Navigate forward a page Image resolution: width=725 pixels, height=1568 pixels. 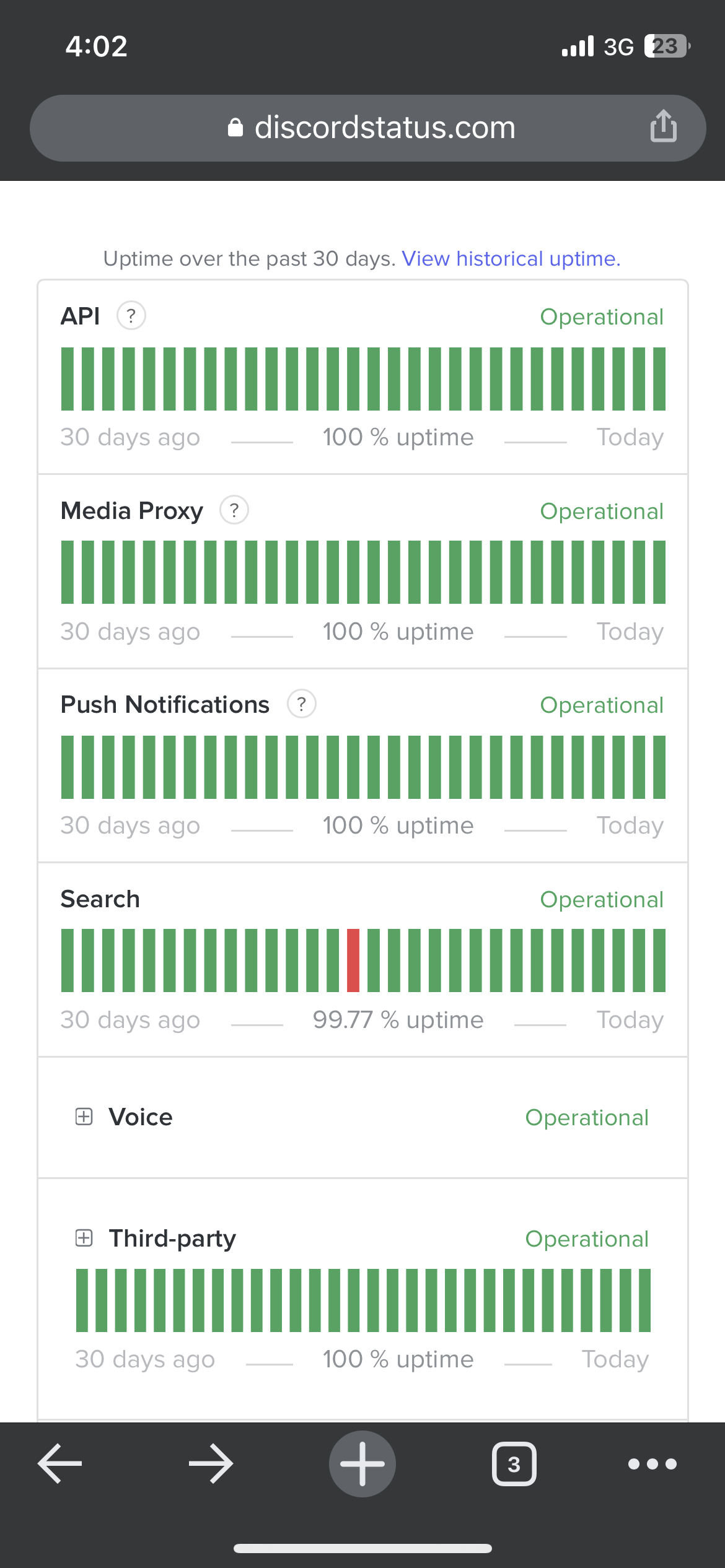[211, 1463]
